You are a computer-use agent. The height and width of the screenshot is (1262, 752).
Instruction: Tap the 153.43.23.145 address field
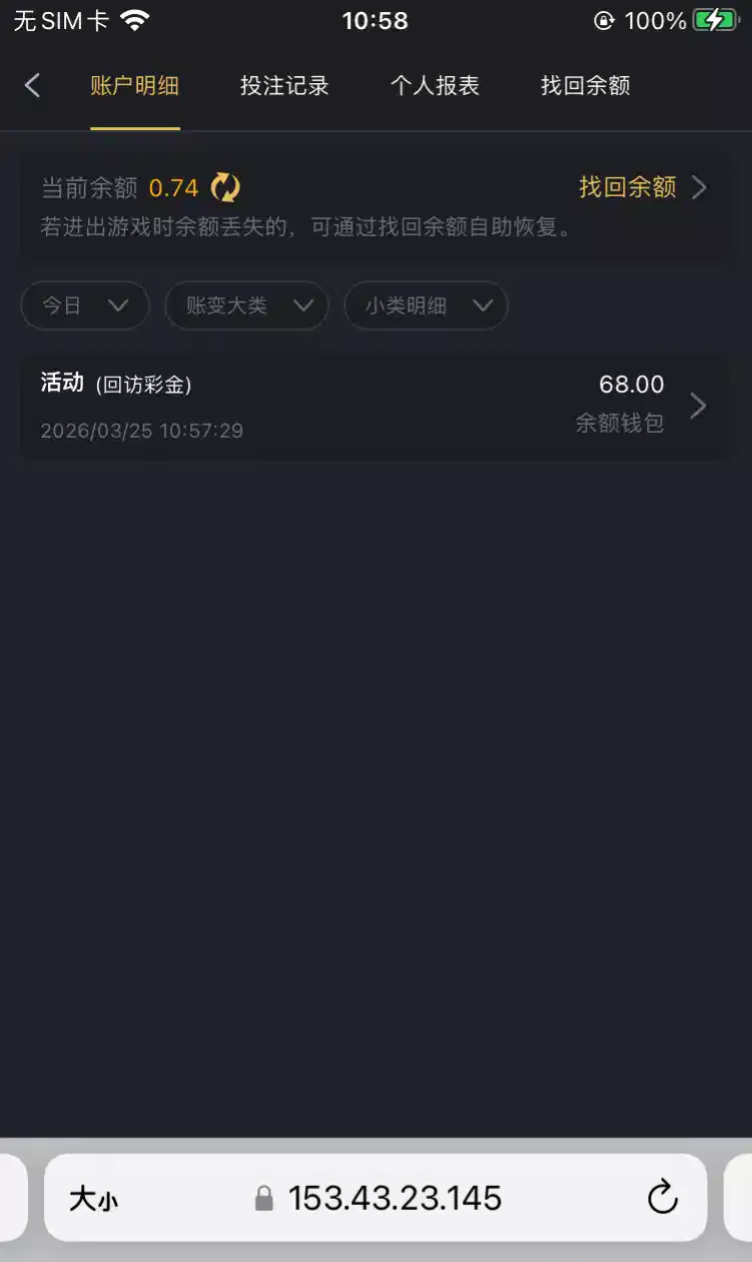(394, 1198)
